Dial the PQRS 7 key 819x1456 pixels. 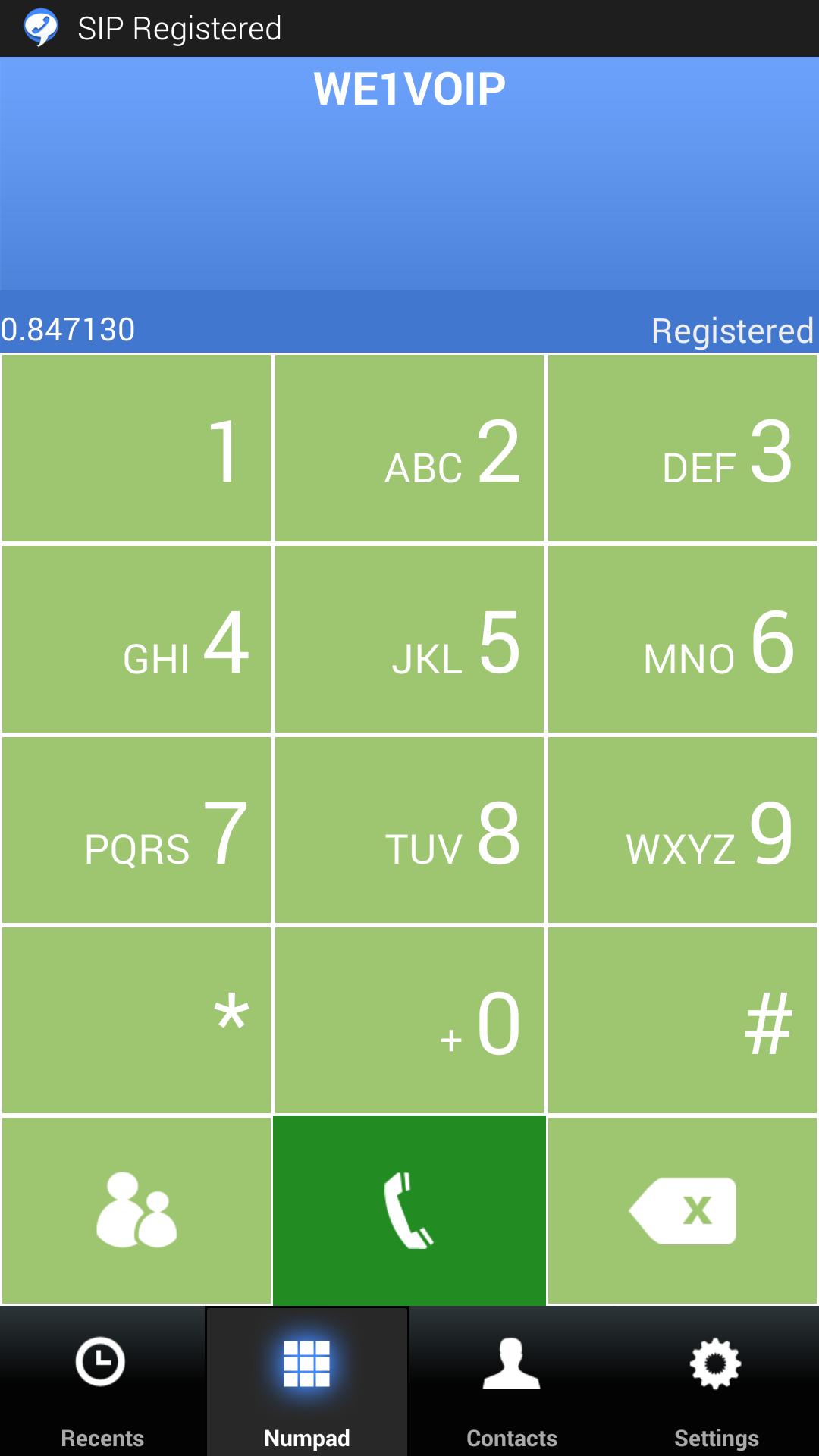click(x=136, y=830)
